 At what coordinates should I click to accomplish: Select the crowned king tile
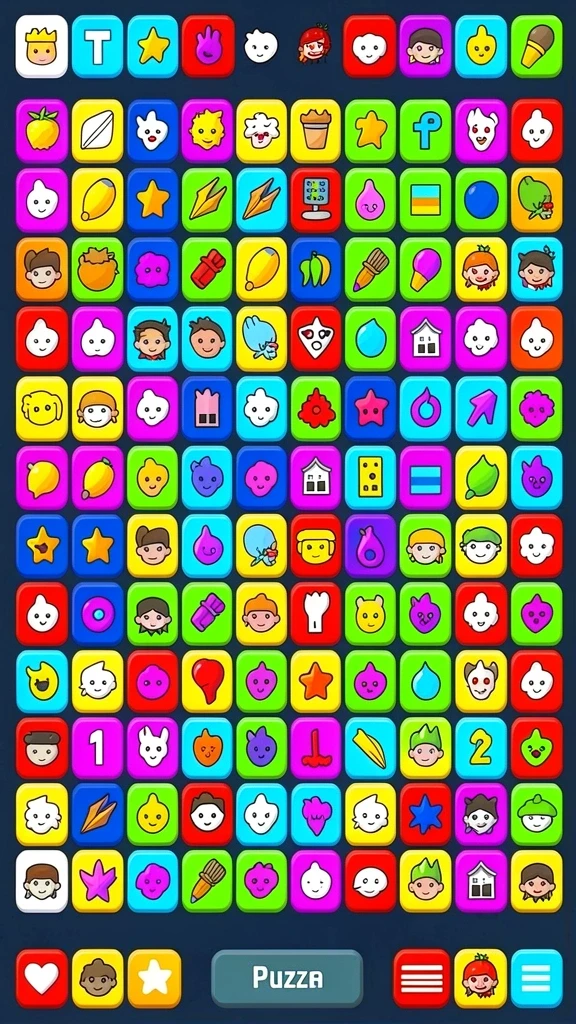[x=41, y=46]
